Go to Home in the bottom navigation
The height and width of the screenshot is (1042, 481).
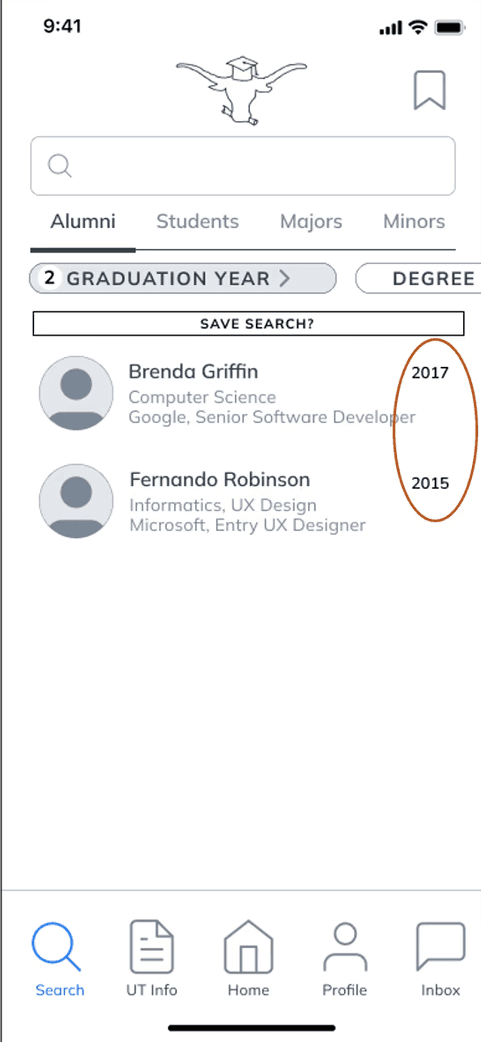click(248, 958)
